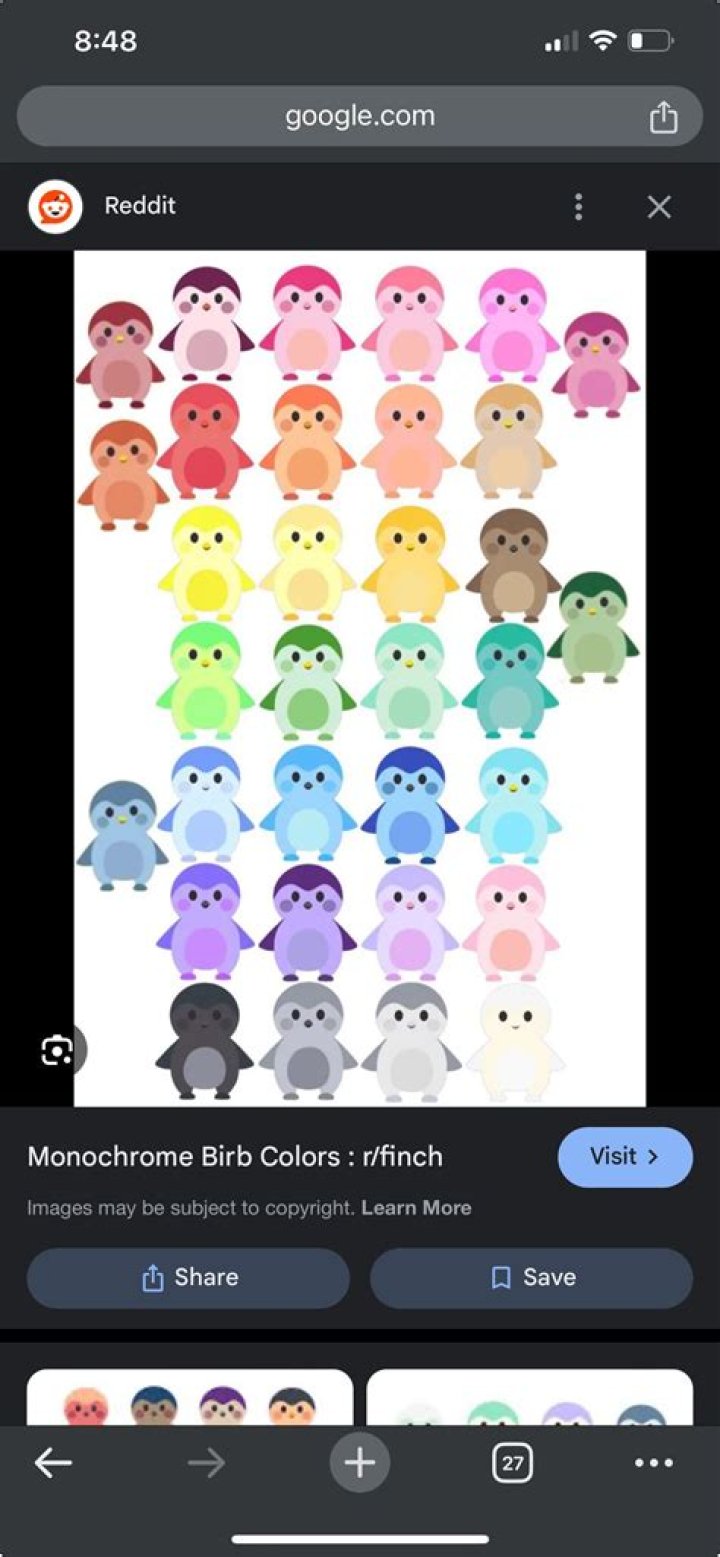Visit the Reddit page for this image
Image resolution: width=720 pixels, height=1557 pixels.
(624, 1157)
